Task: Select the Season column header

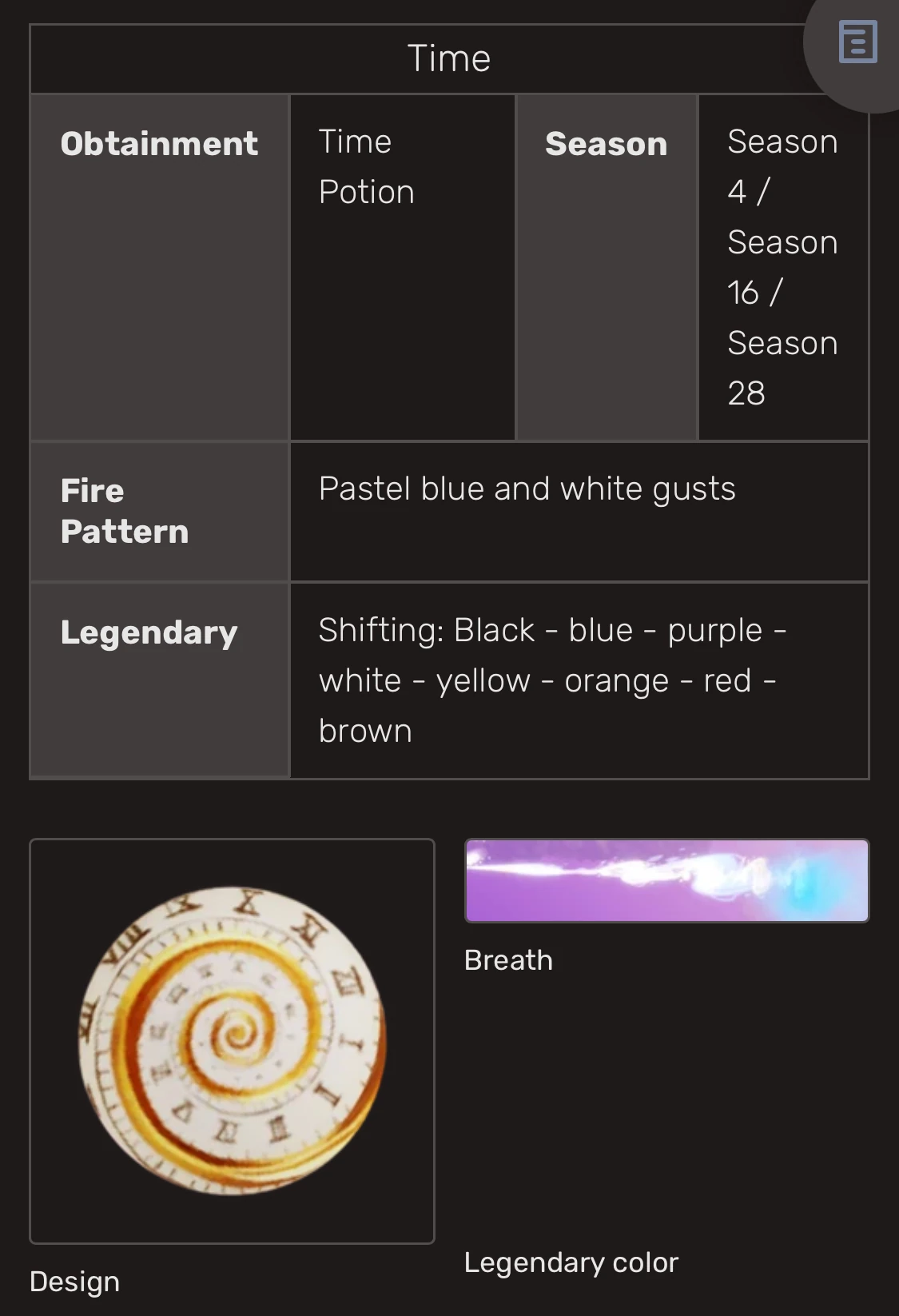Action: [606, 144]
